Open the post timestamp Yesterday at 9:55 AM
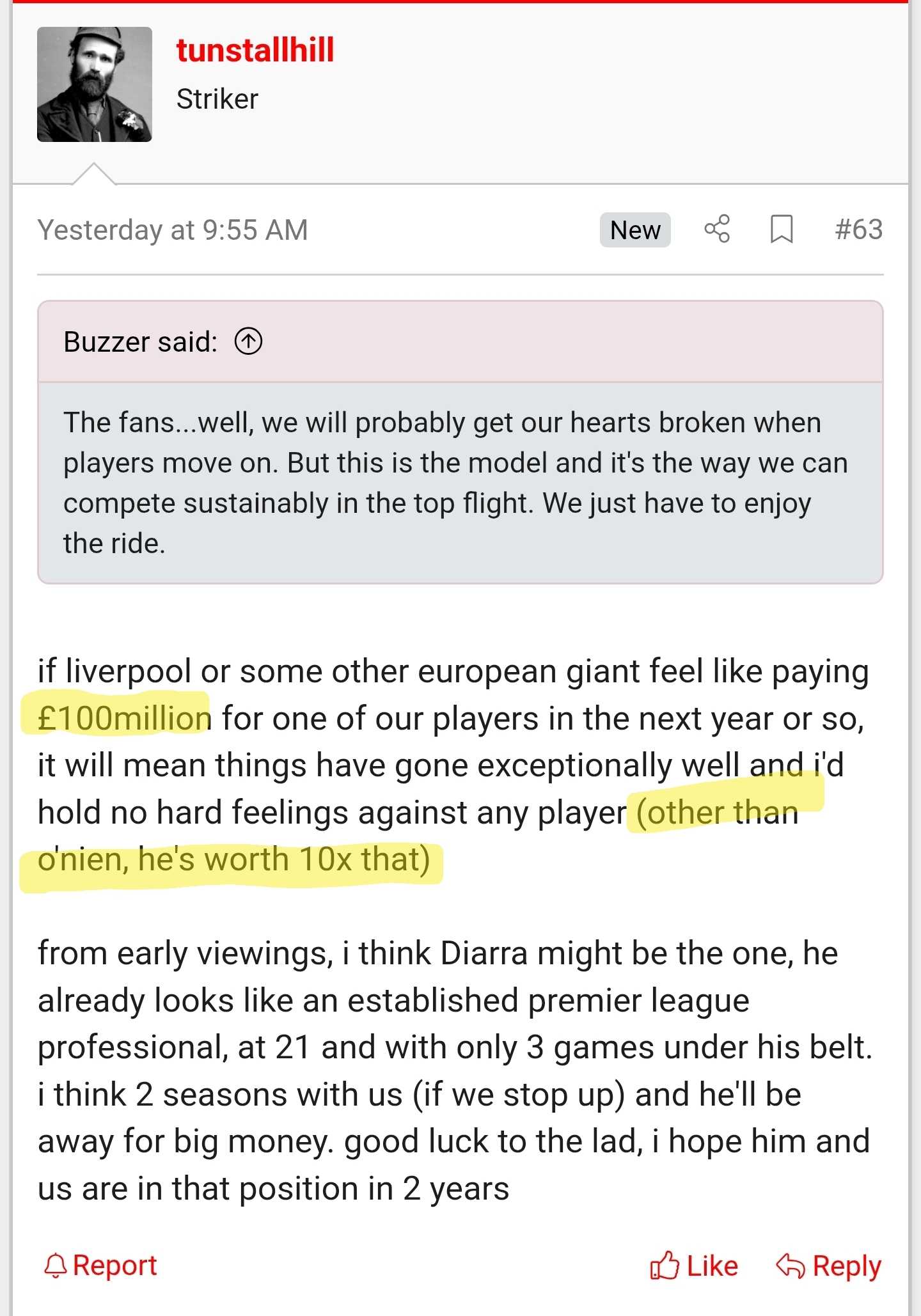 (173, 230)
